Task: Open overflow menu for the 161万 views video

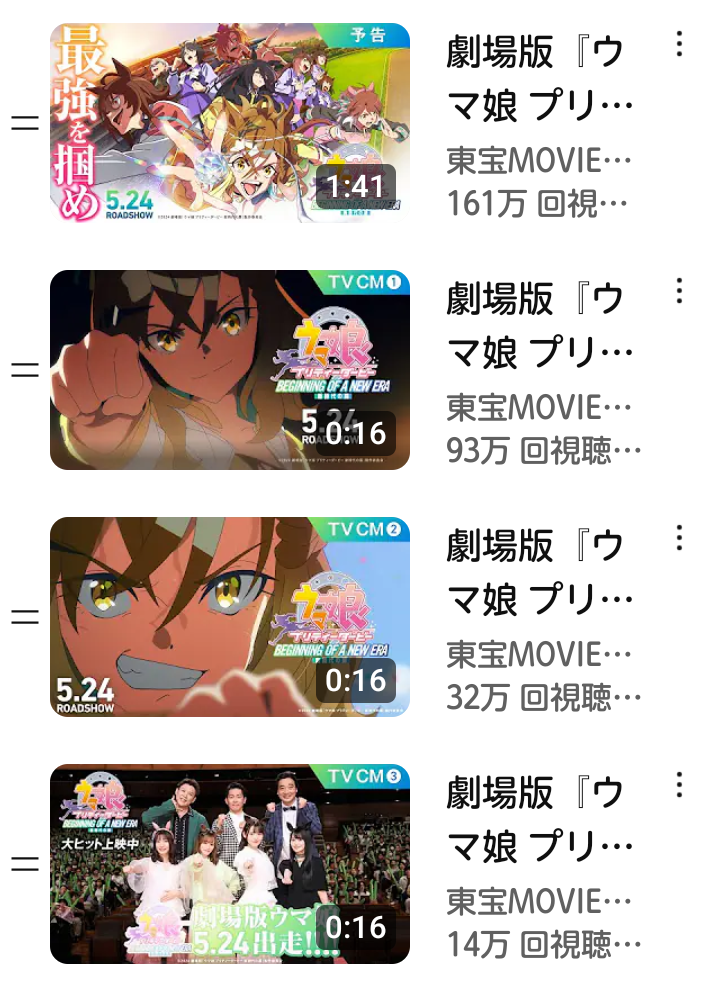Action: click(679, 44)
